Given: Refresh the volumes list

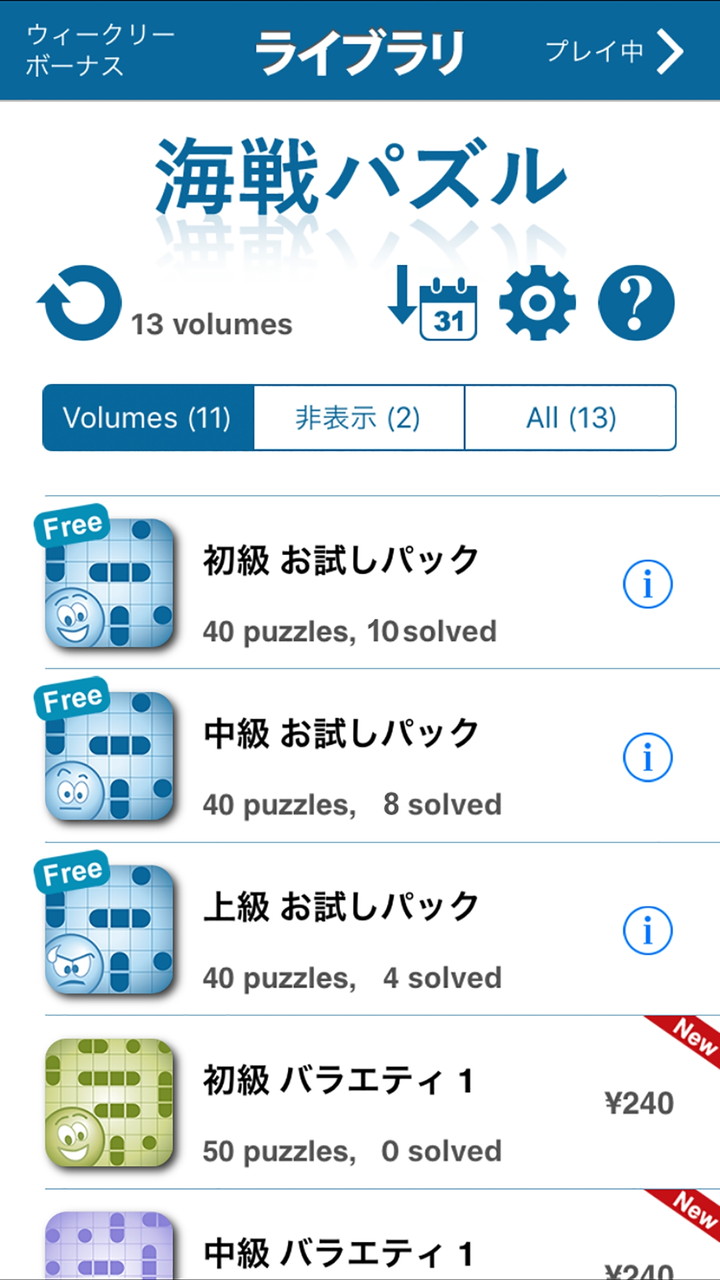Looking at the screenshot, I should click(x=79, y=302).
